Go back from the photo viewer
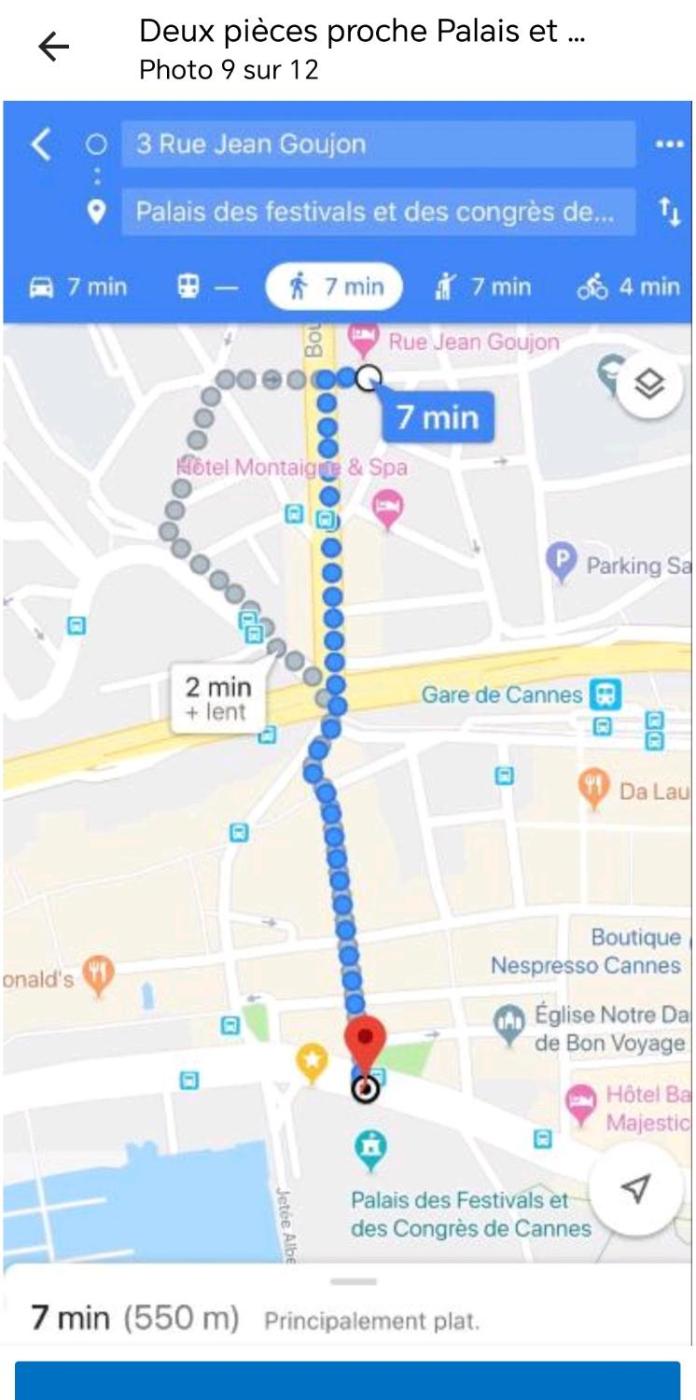The width and height of the screenshot is (696, 1400). coord(53,47)
